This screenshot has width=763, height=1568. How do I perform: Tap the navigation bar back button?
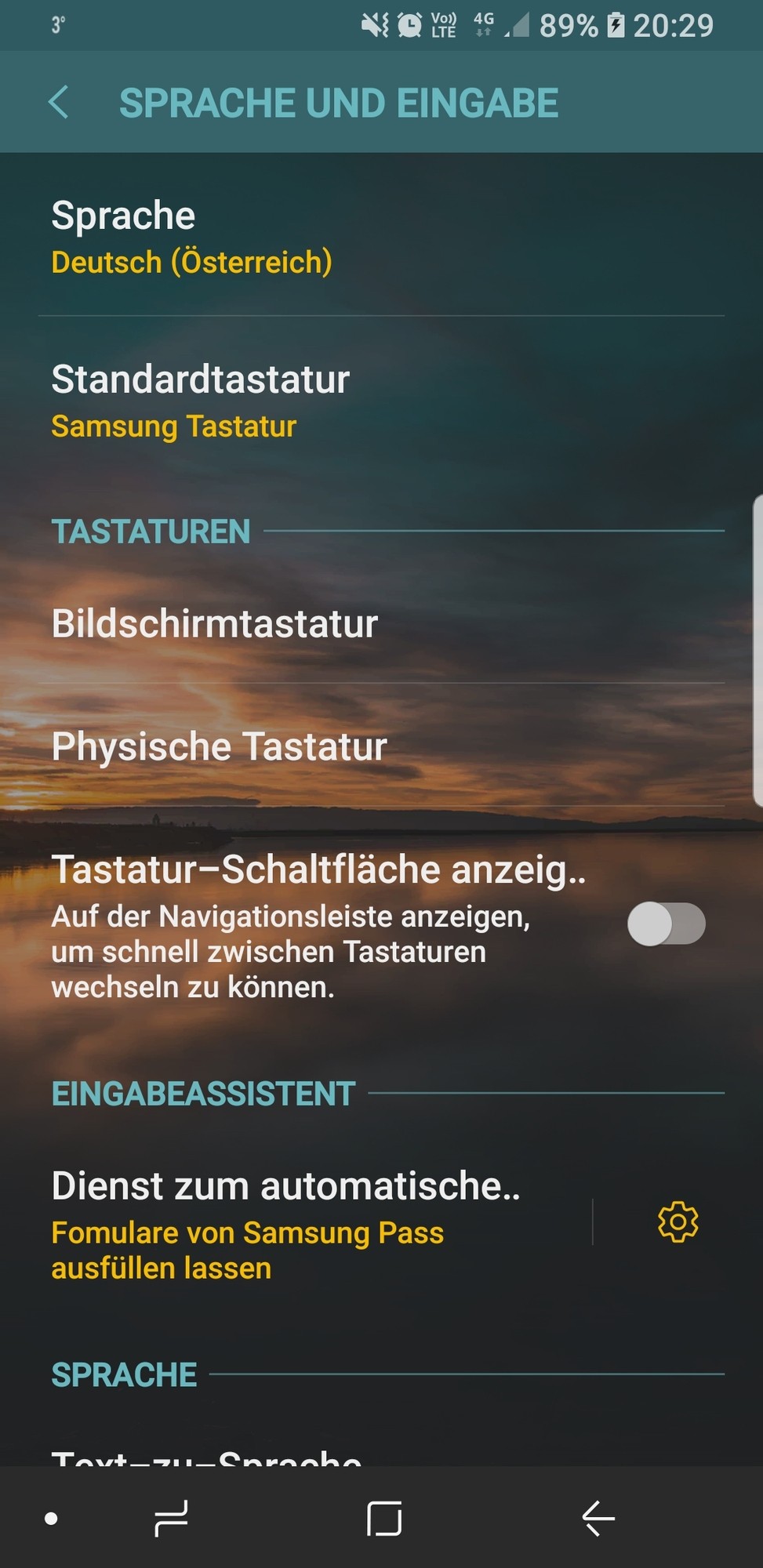coord(598,1519)
